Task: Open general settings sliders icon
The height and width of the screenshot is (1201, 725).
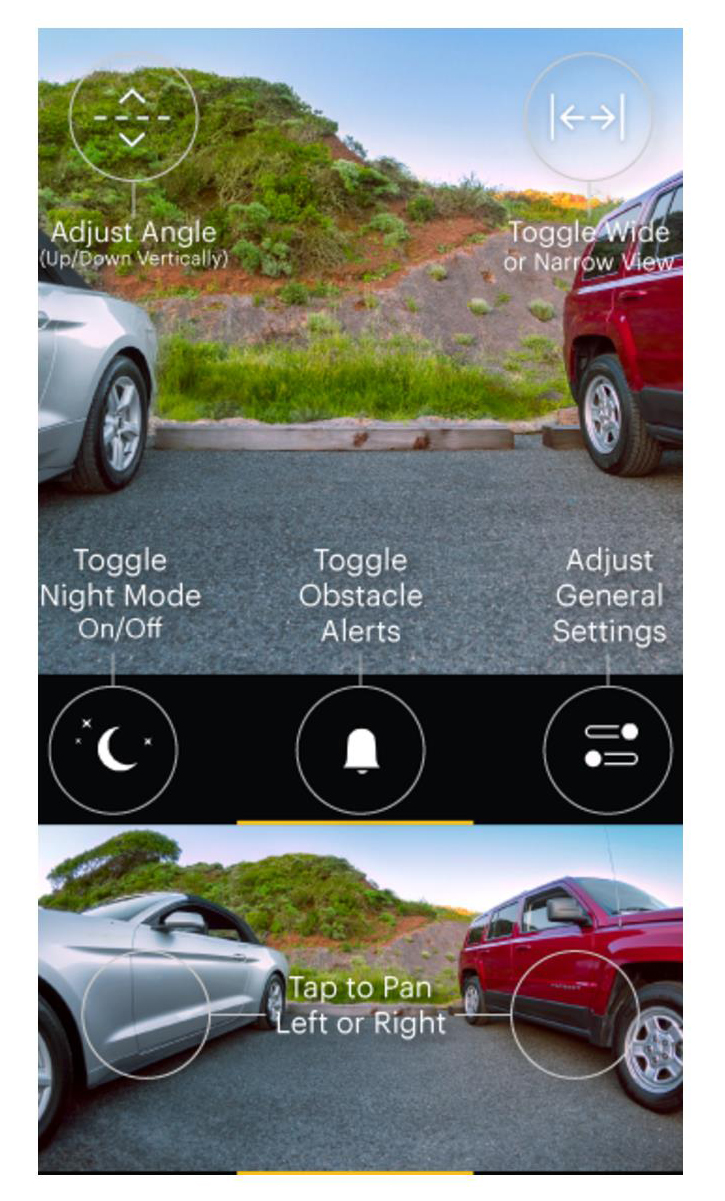Action: pos(608,748)
